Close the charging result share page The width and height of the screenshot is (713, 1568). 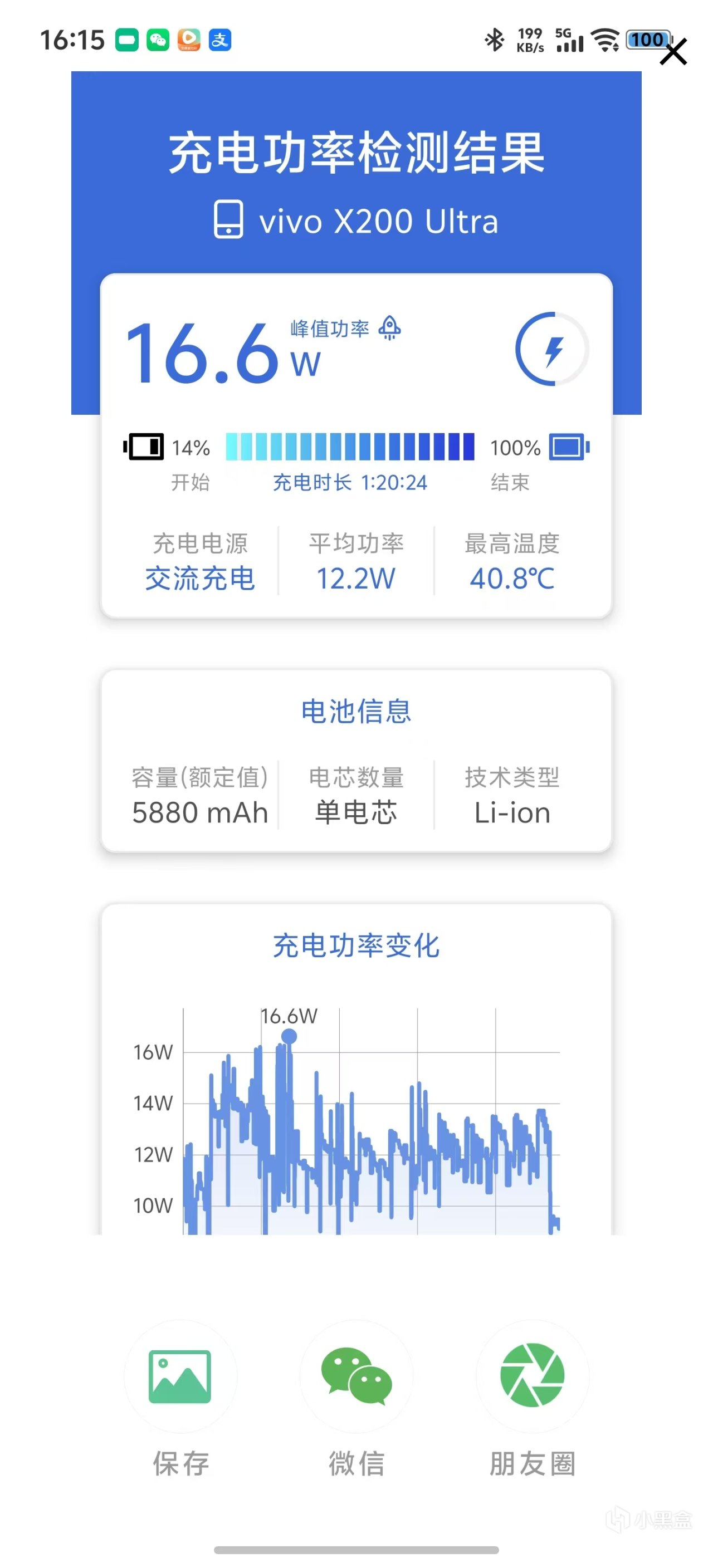(x=673, y=52)
